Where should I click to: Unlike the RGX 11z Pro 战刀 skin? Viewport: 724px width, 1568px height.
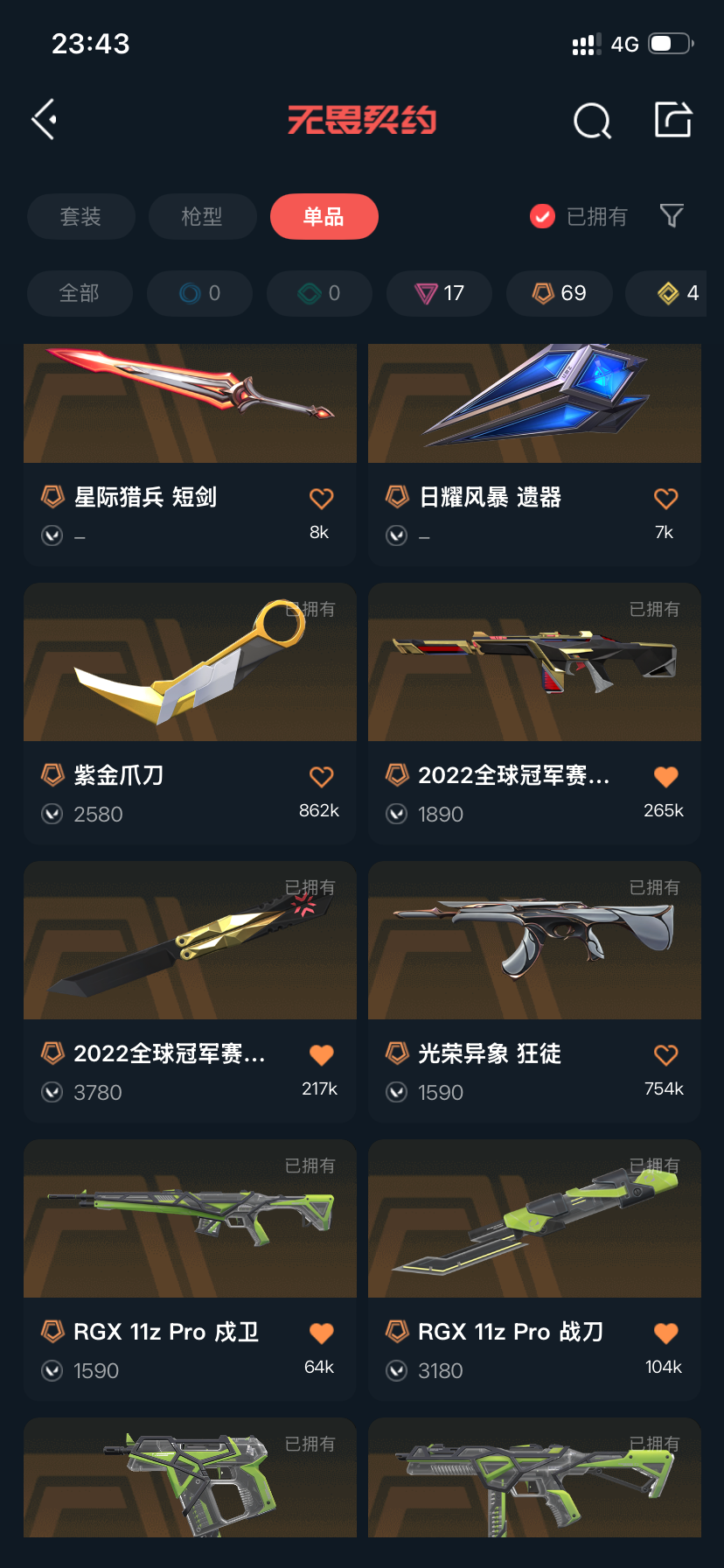click(665, 1333)
